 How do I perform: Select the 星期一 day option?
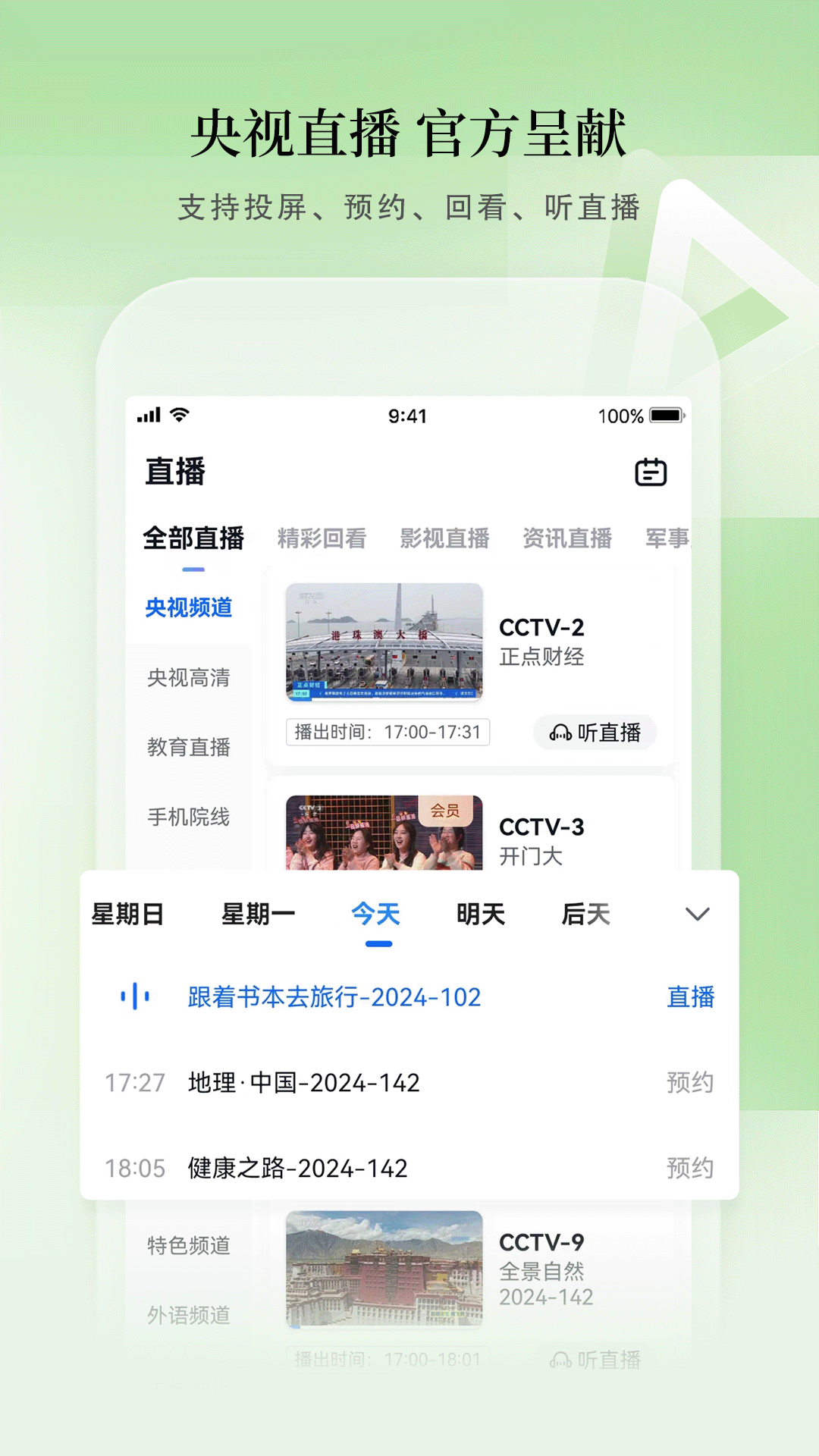pos(258,915)
